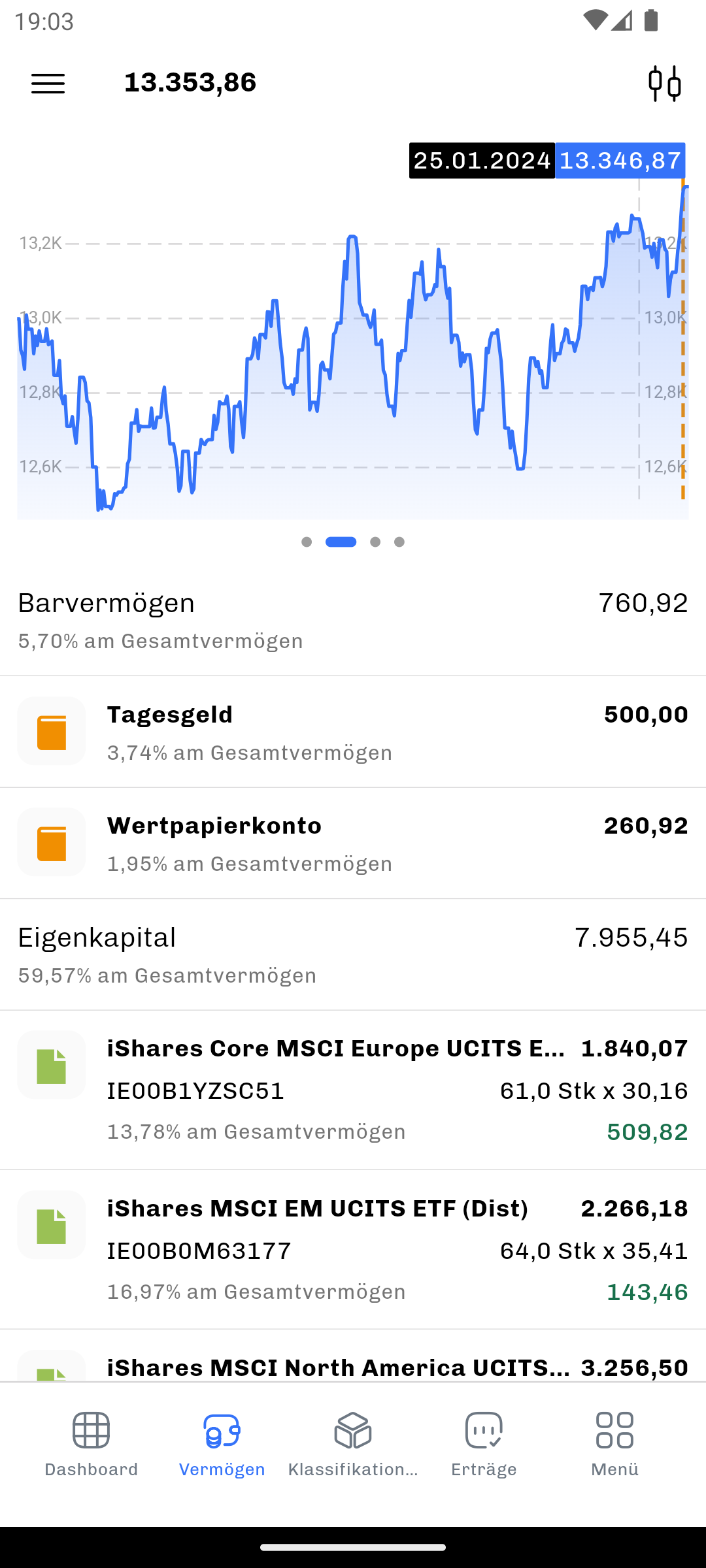Open the Tagesgeld account
Screen dimensions: 706x1568
click(353, 732)
